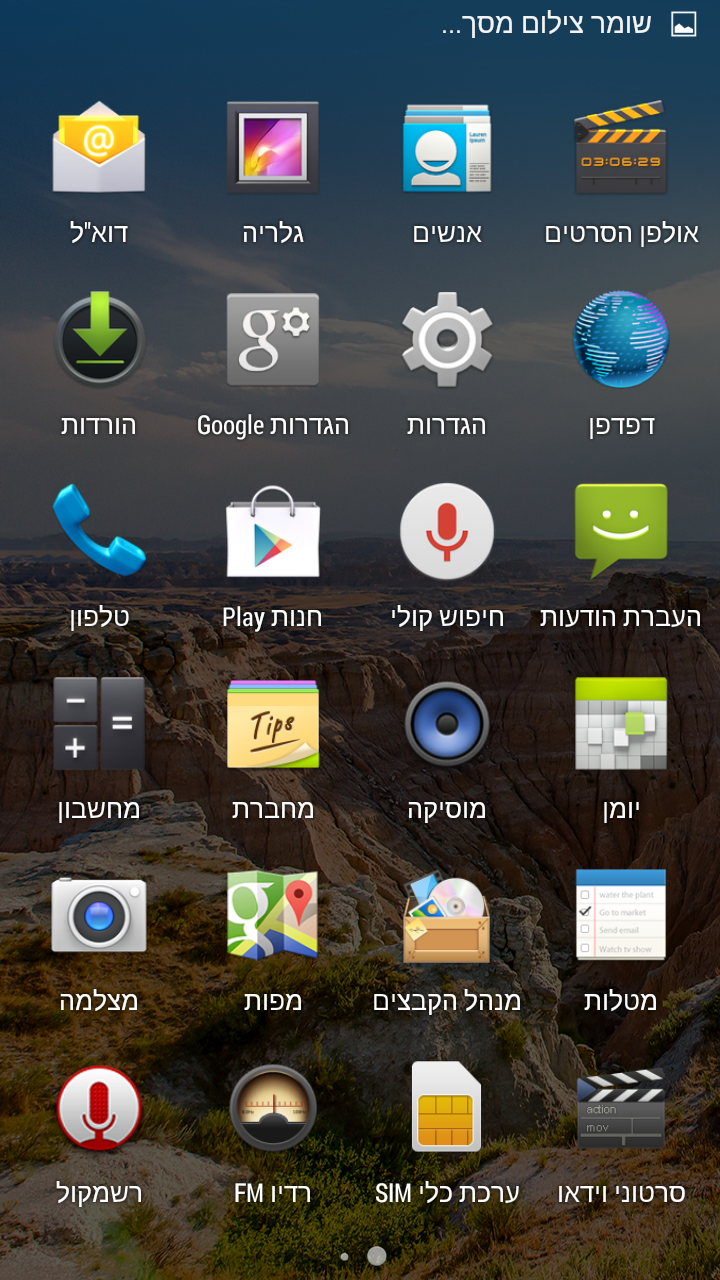Launch the Camera (מצלמה) app
Screen dimensions: 720x1280
(x=98, y=916)
